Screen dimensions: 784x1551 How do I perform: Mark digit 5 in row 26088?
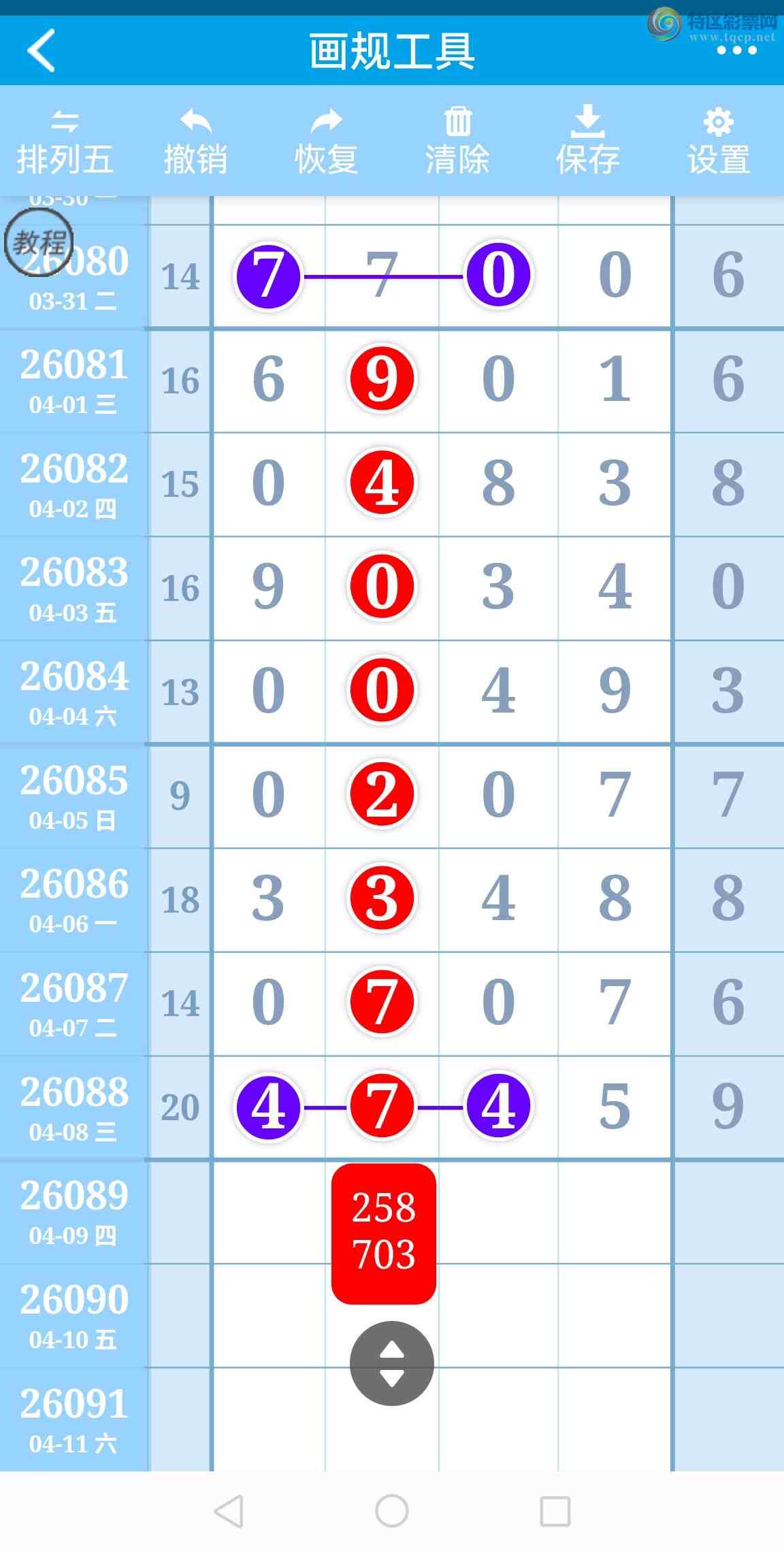coord(615,1107)
